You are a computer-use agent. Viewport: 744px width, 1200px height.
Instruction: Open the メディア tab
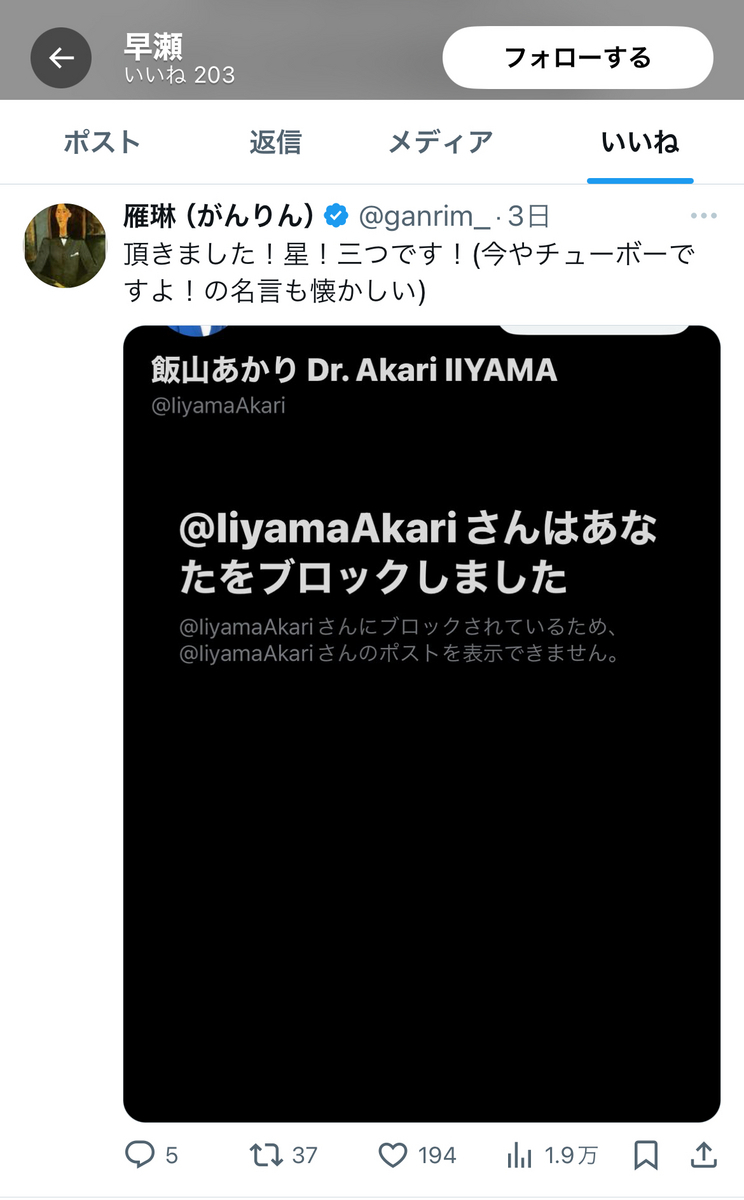click(440, 142)
